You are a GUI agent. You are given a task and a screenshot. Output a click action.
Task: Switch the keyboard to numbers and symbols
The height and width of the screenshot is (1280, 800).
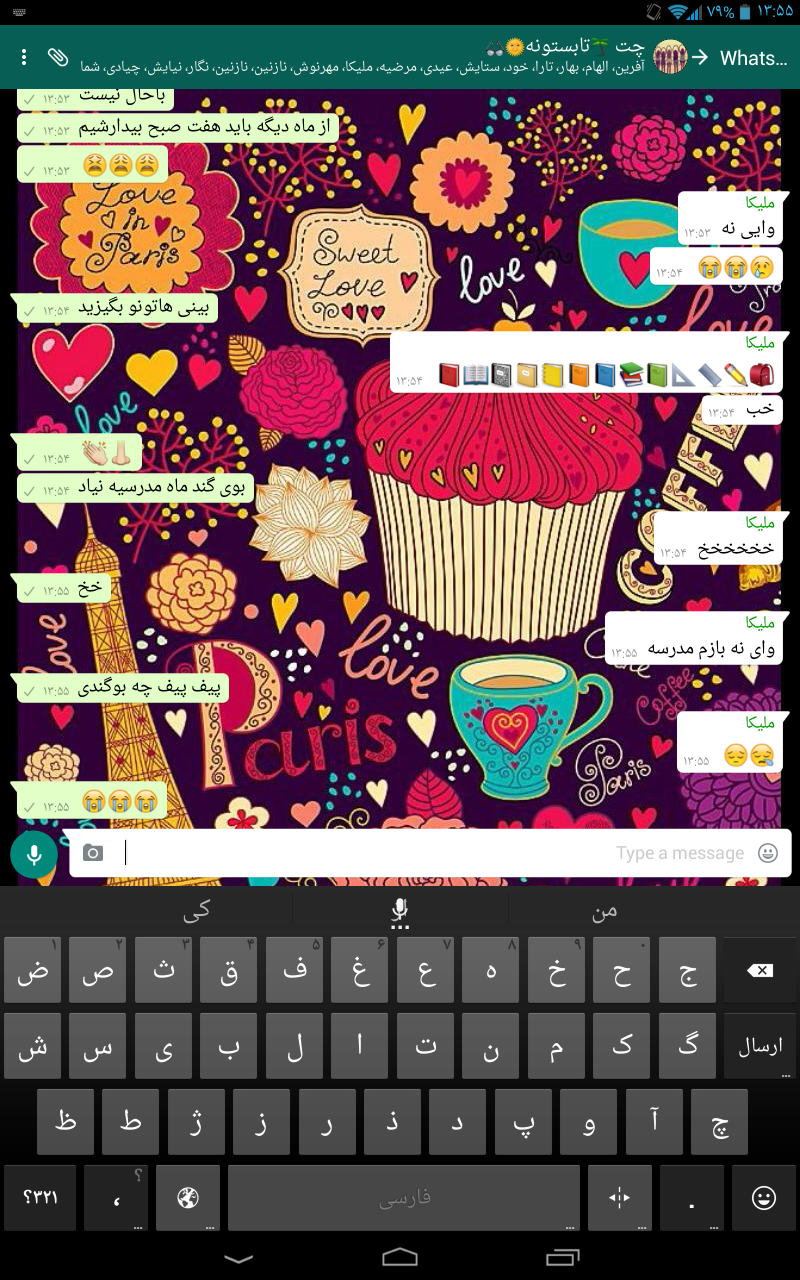[x=40, y=1197]
